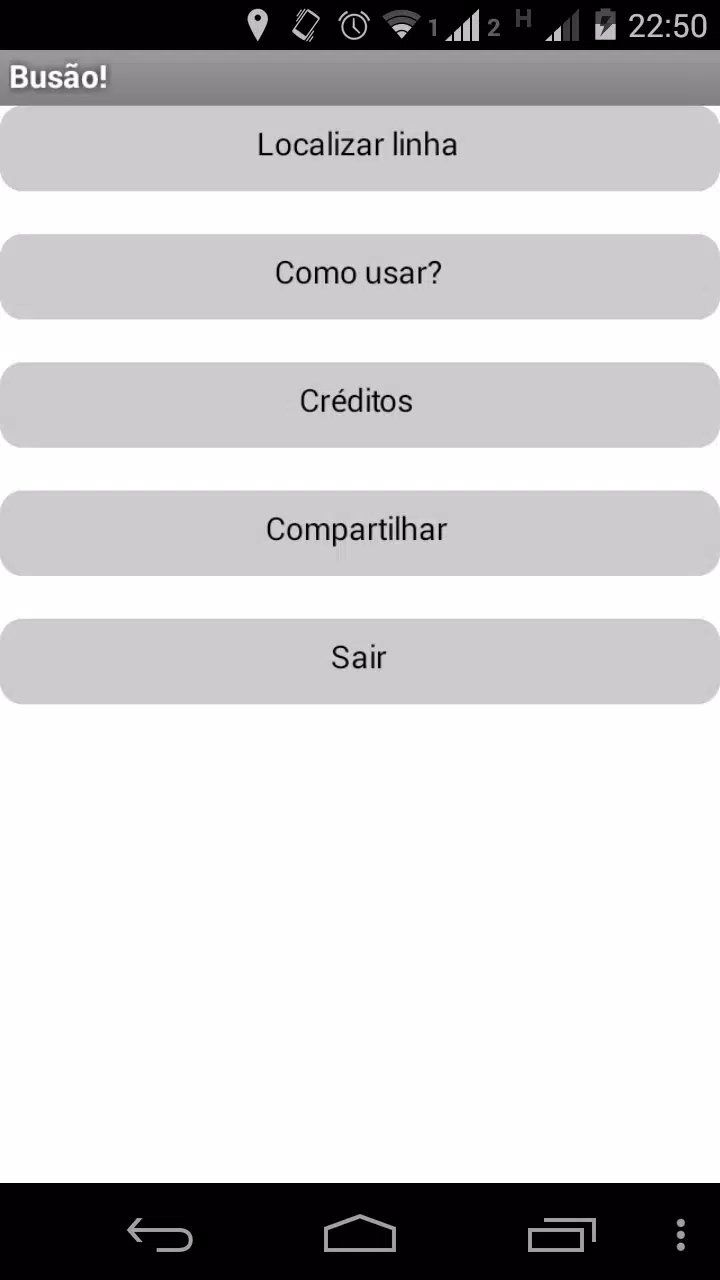The width and height of the screenshot is (720, 1280).
Task: Go back with the system back button
Action: [160, 1234]
